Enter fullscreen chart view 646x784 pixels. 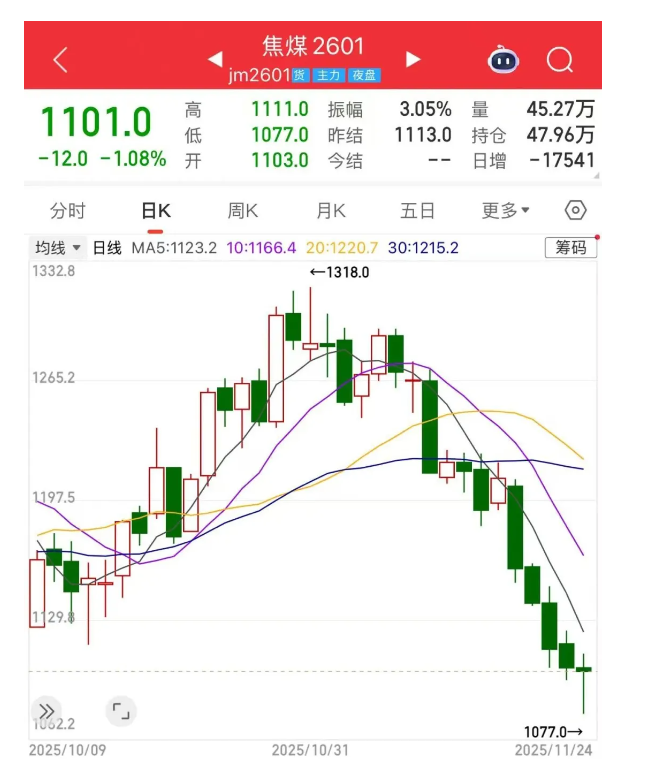coord(121,711)
